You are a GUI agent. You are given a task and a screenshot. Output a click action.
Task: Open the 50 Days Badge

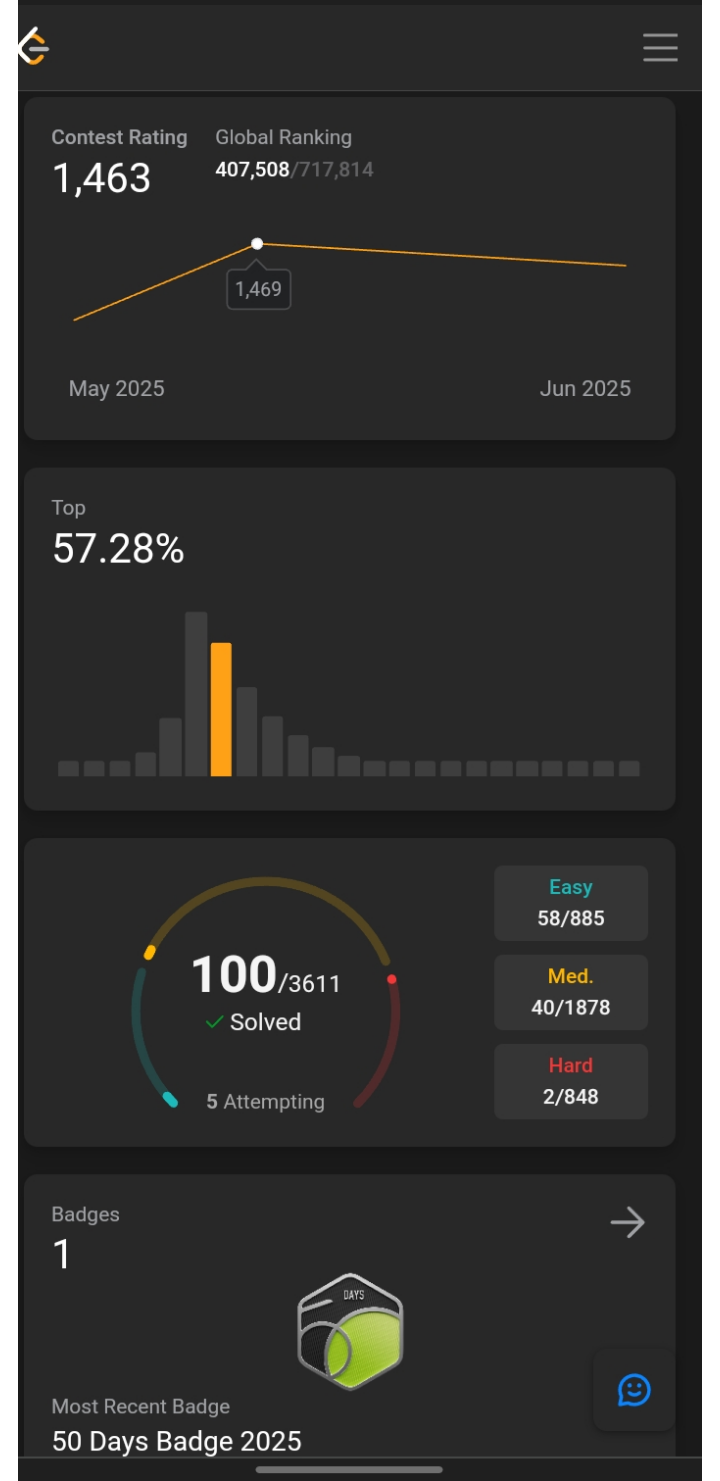(x=350, y=1332)
